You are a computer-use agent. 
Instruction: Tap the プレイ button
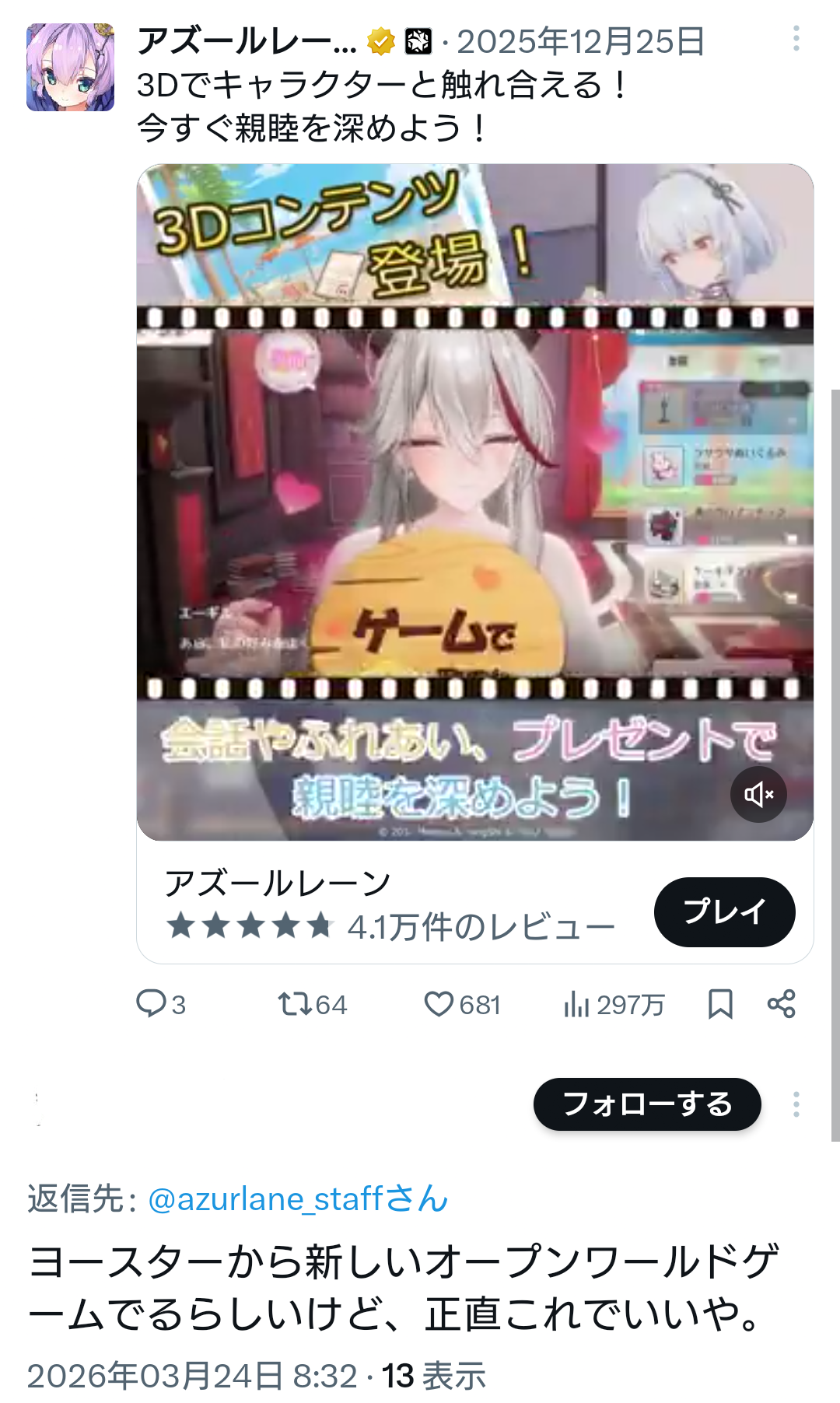(x=724, y=911)
